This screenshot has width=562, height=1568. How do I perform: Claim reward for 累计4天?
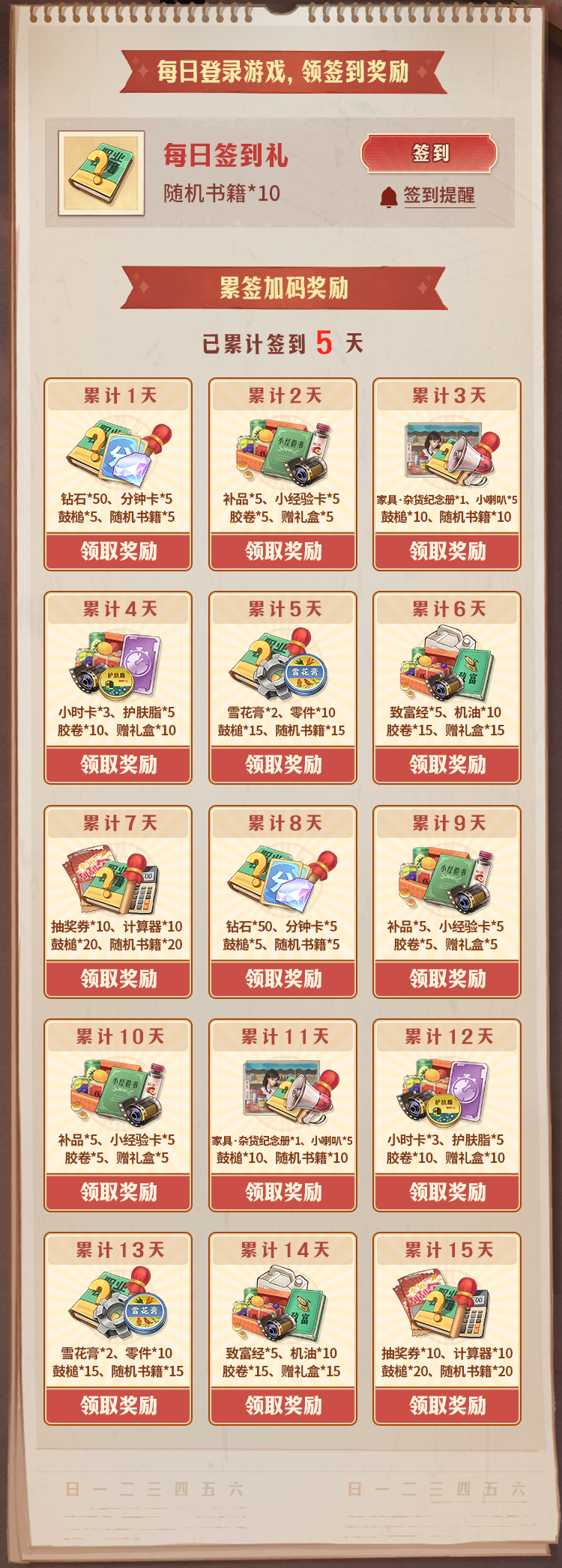118,765
